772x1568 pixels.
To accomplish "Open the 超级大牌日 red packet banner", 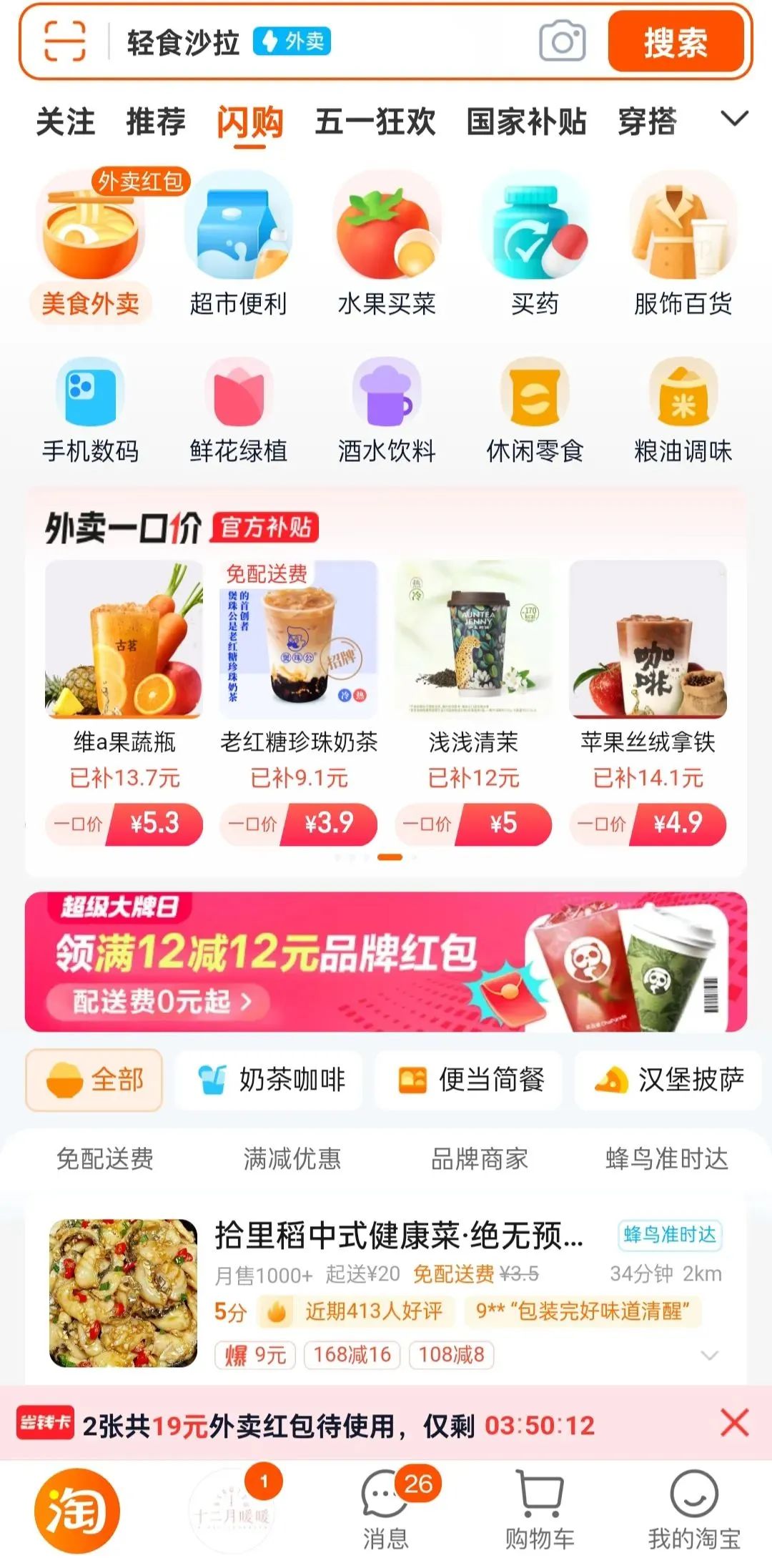I will 386,961.
